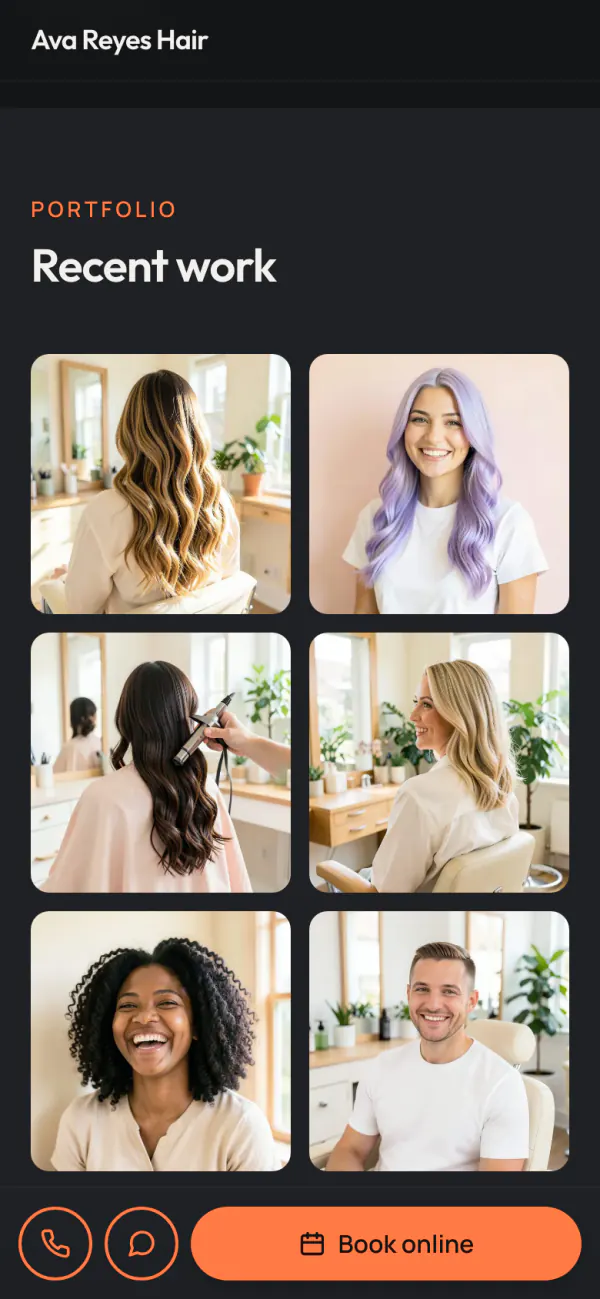Tap the phone call icon
This screenshot has height=1299, width=600.
point(55,1244)
